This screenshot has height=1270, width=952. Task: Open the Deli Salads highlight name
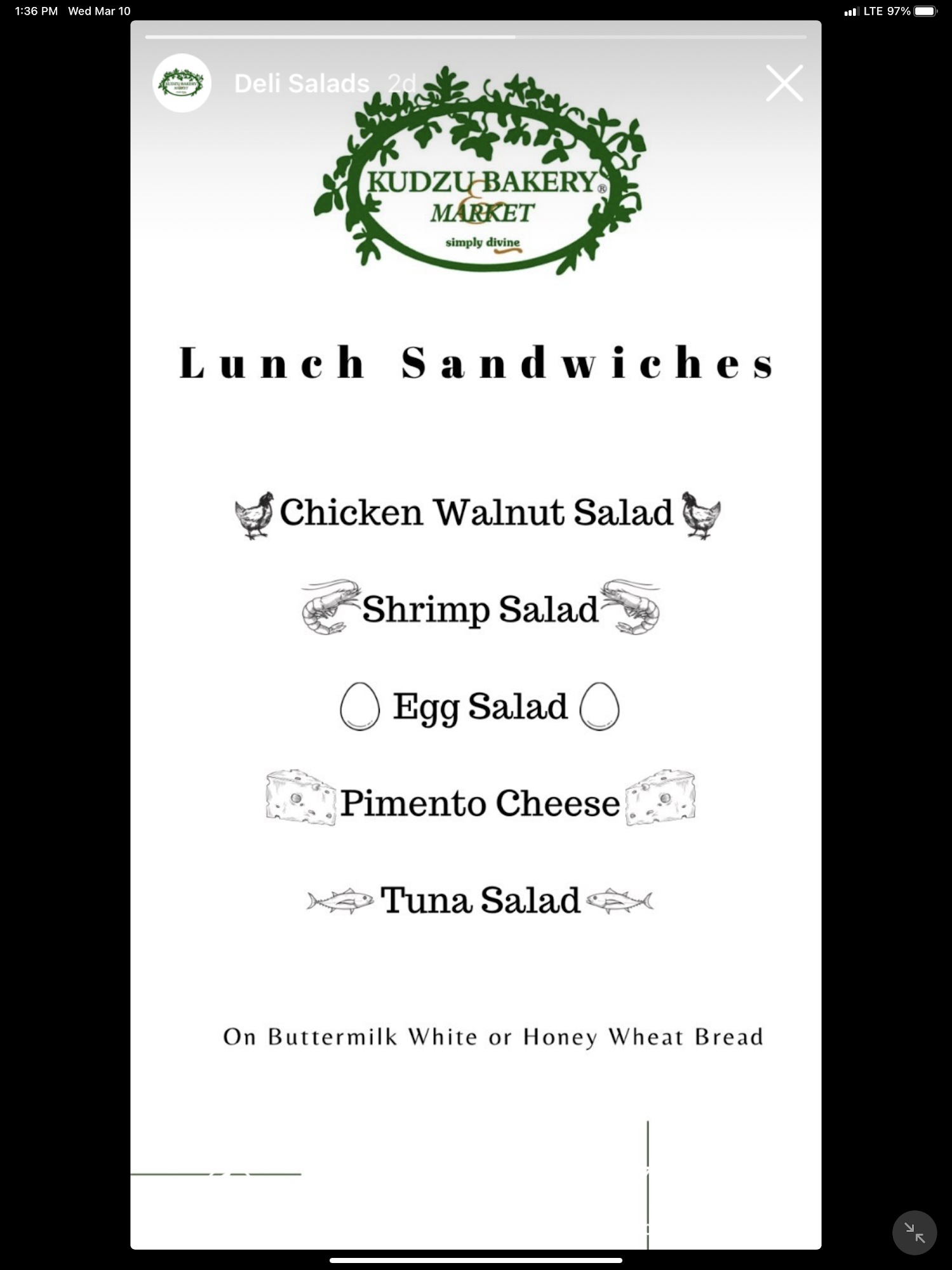click(x=302, y=84)
